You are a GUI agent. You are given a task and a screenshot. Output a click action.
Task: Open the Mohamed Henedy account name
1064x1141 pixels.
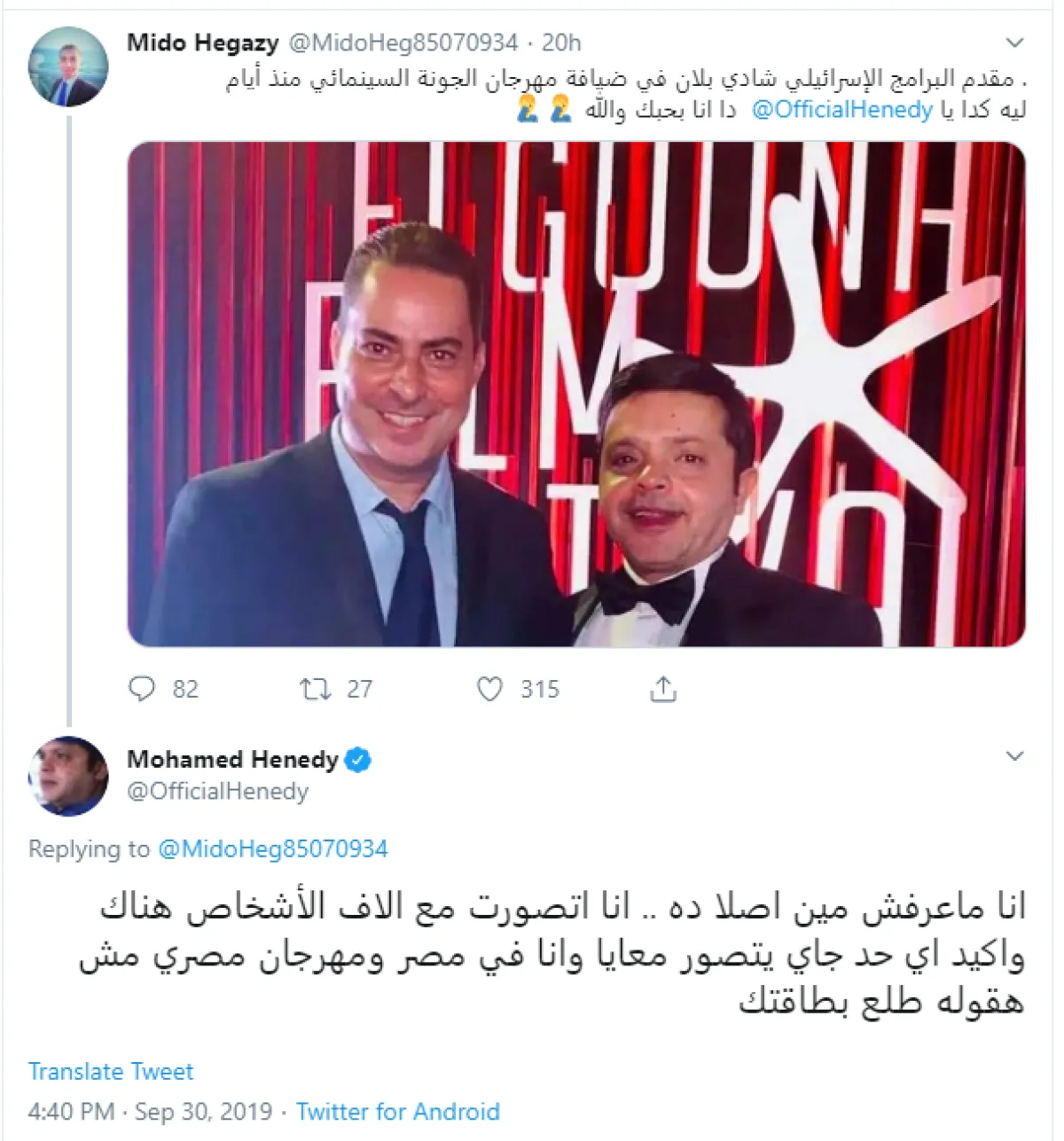[x=232, y=760]
